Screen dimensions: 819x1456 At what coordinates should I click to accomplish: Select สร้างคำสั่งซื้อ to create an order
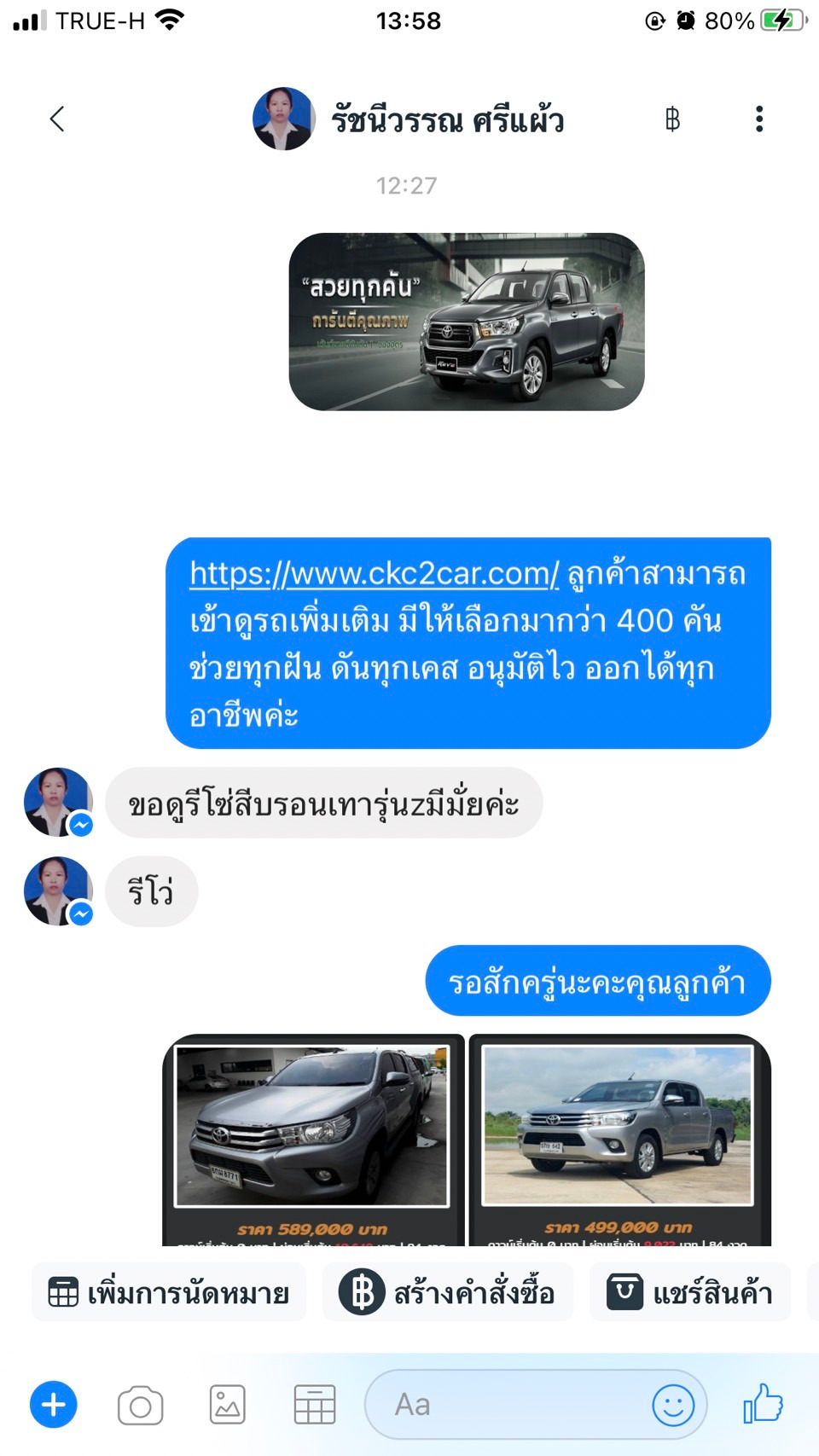447,1293
